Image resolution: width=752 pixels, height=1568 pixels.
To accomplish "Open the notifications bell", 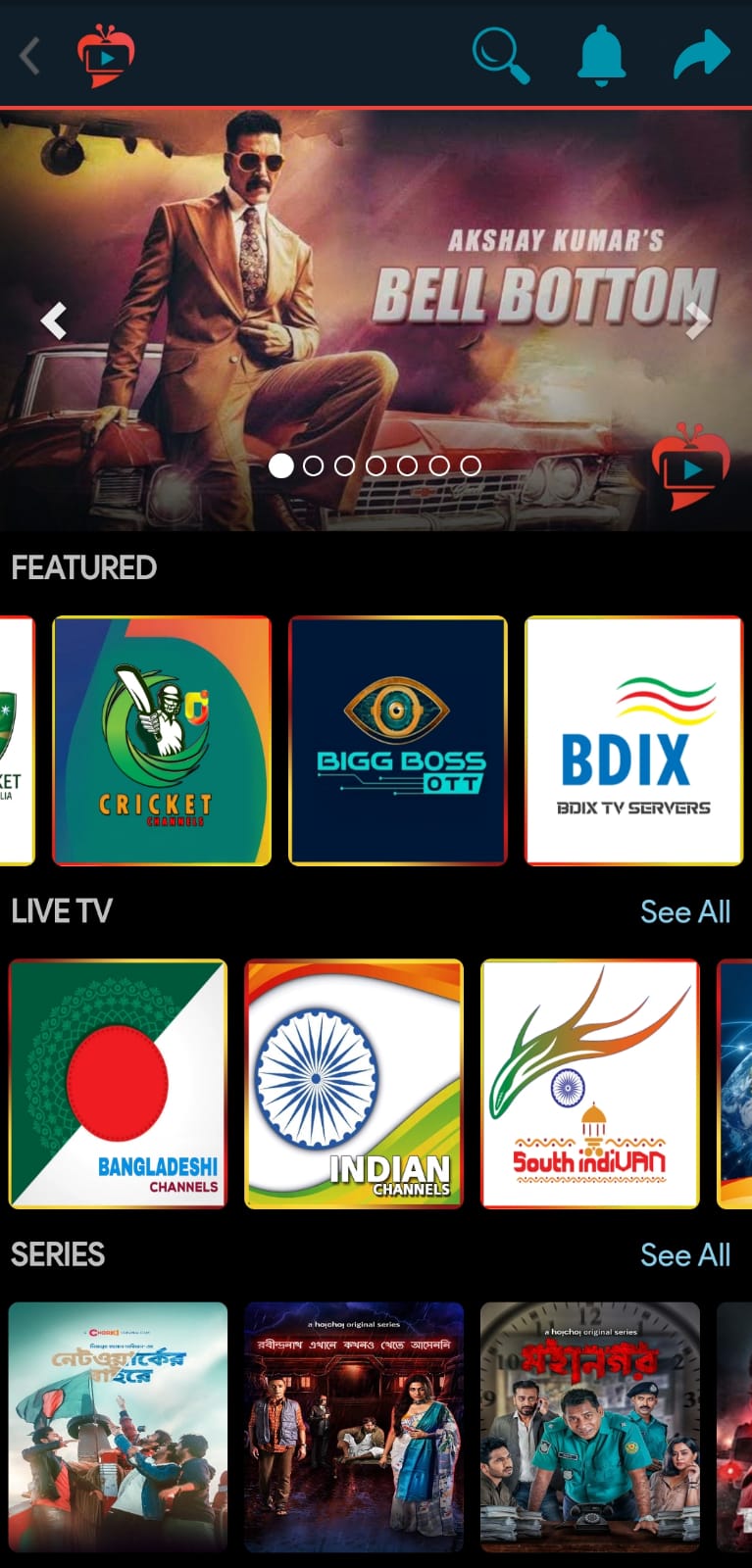I will coord(601,55).
